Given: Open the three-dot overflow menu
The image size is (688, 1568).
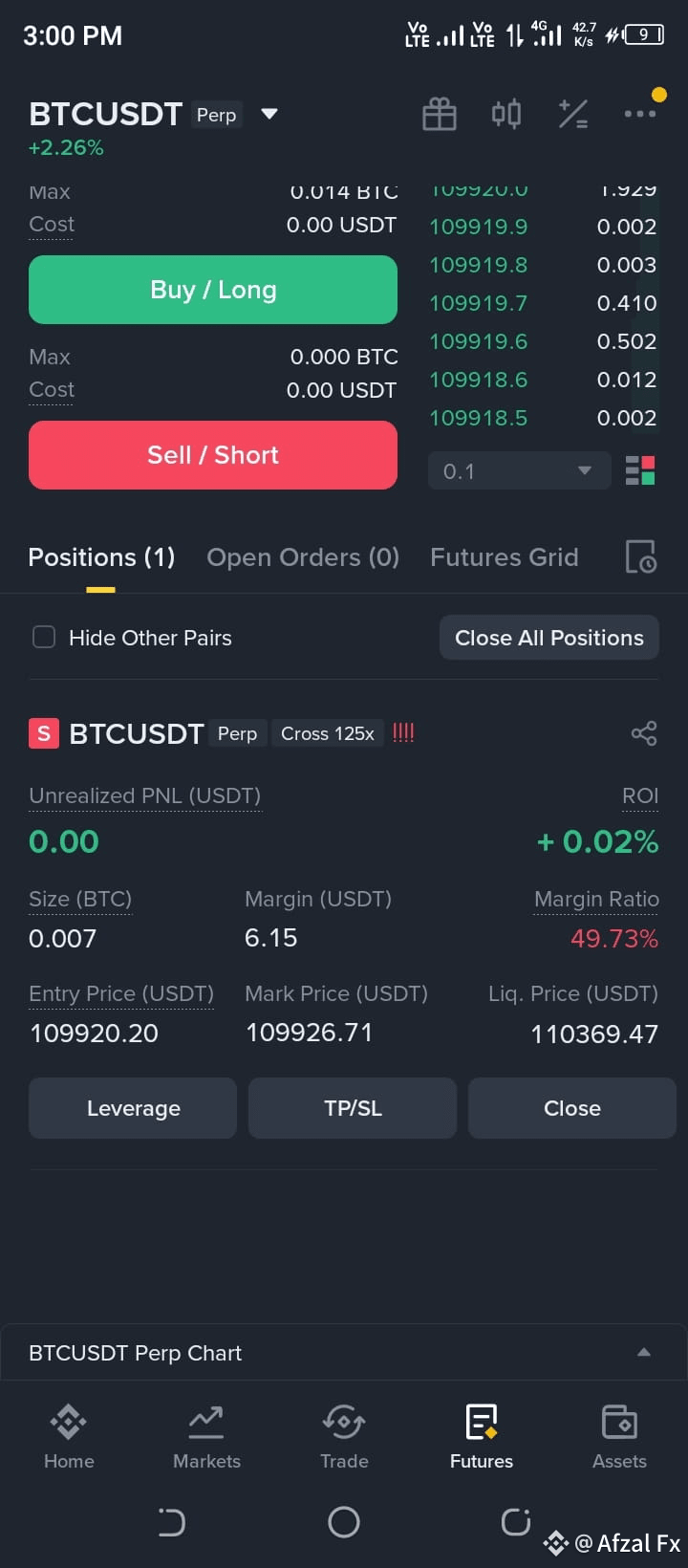Looking at the screenshot, I should pos(640,113).
